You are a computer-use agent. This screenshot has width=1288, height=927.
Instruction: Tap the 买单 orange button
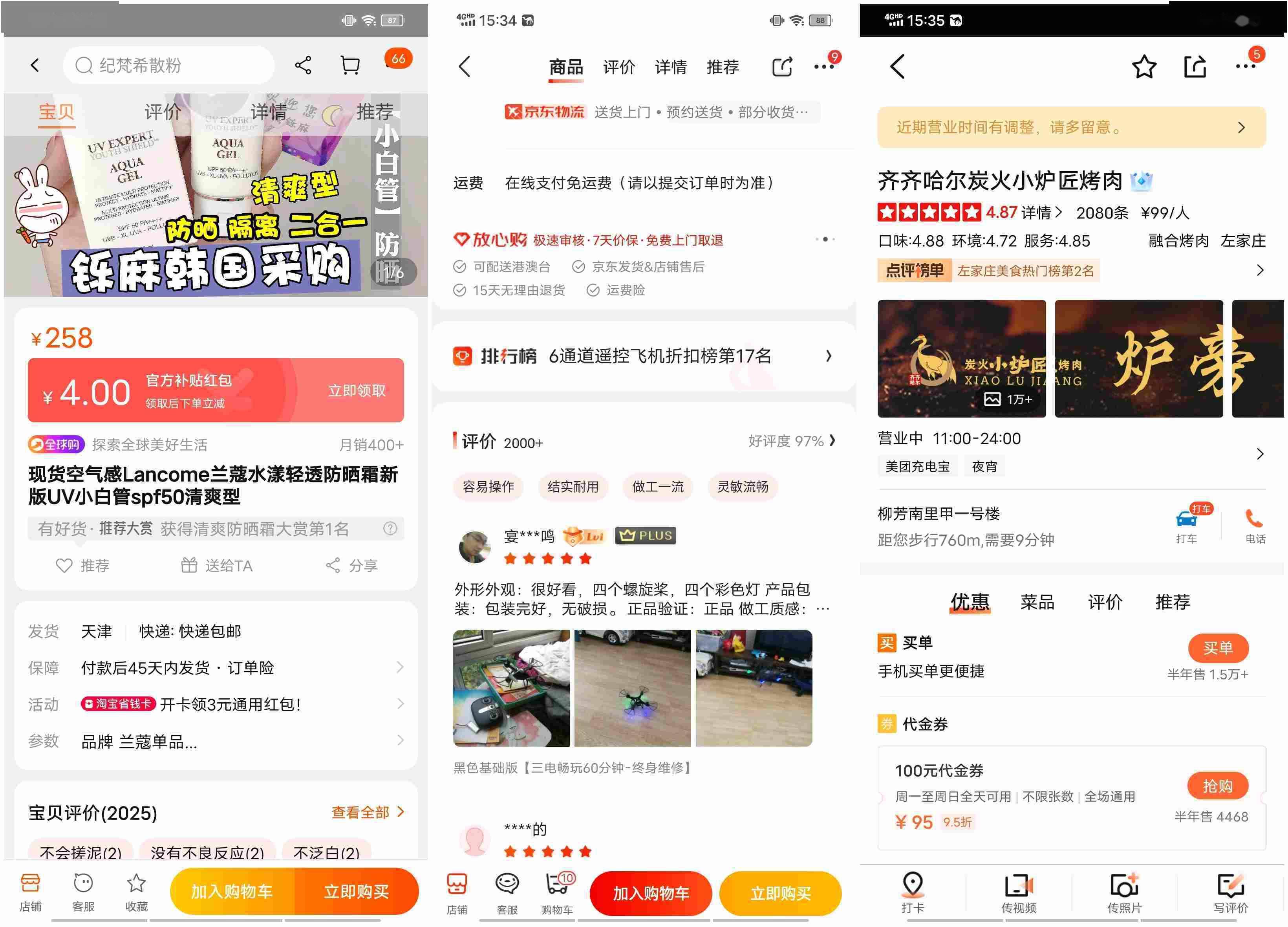coord(1218,648)
